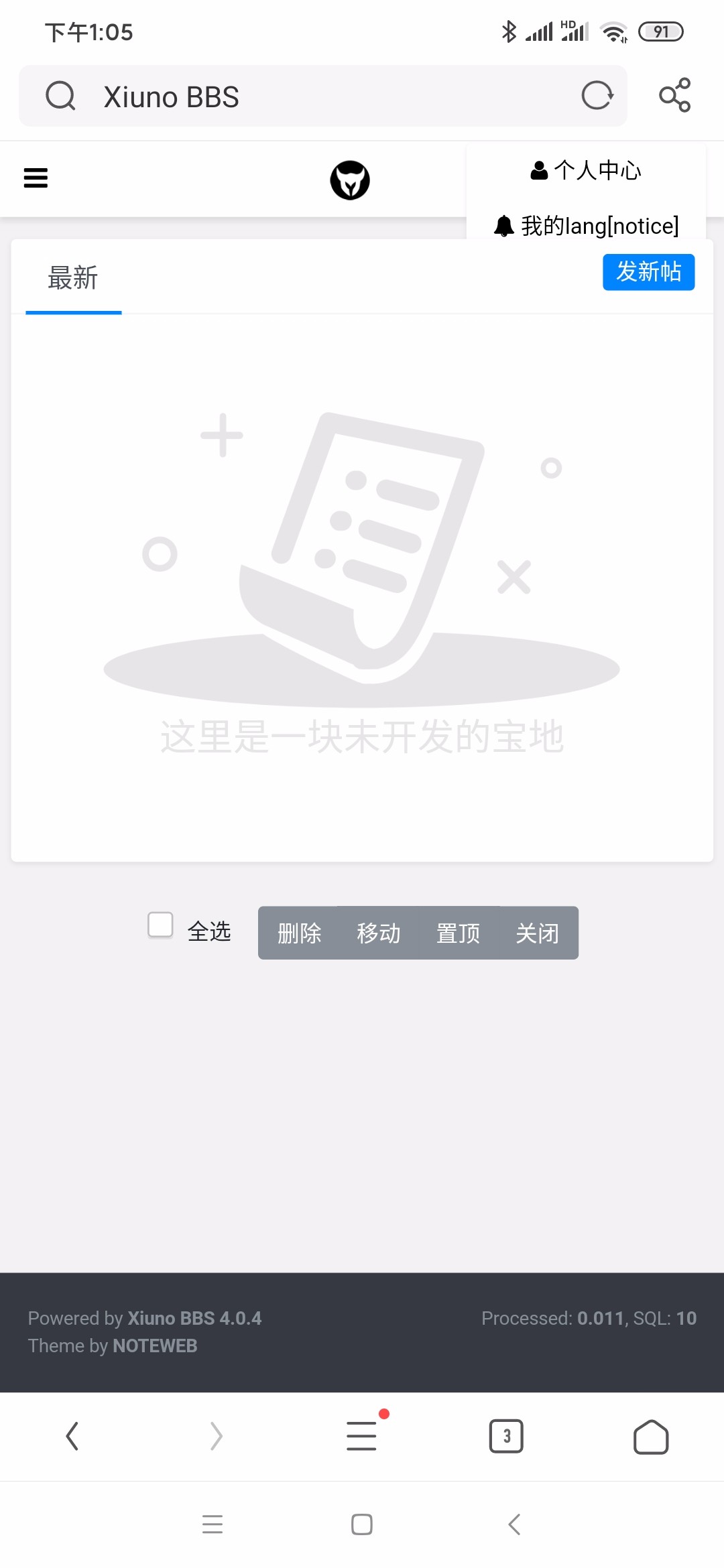The height and width of the screenshot is (1568, 724).
Task: Tap the site logo in the header
Action: click(x=350, y=180)
